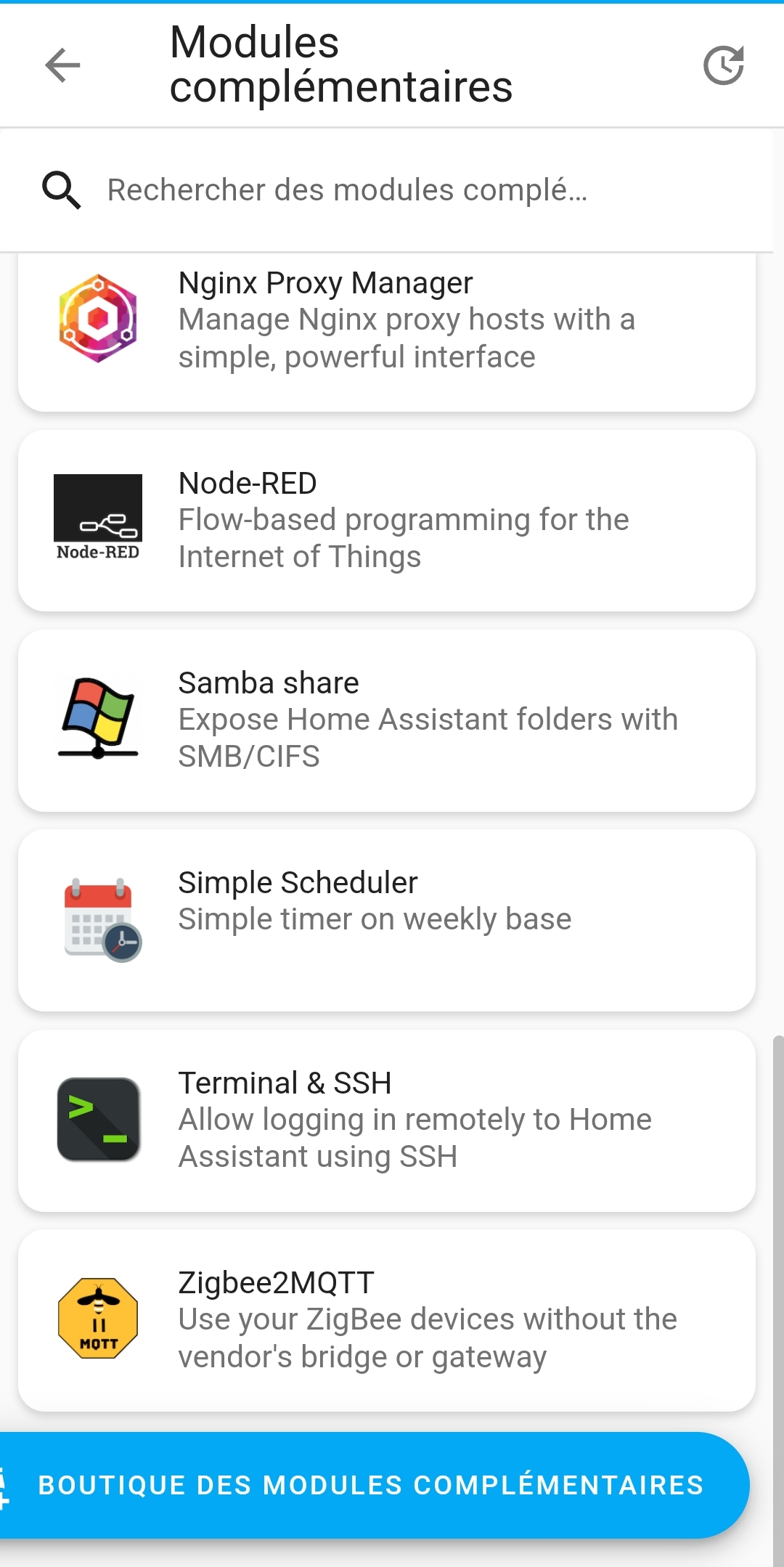Select the Samba share add-on
Screen dimensions: 784x1567
tap(386, 720)
